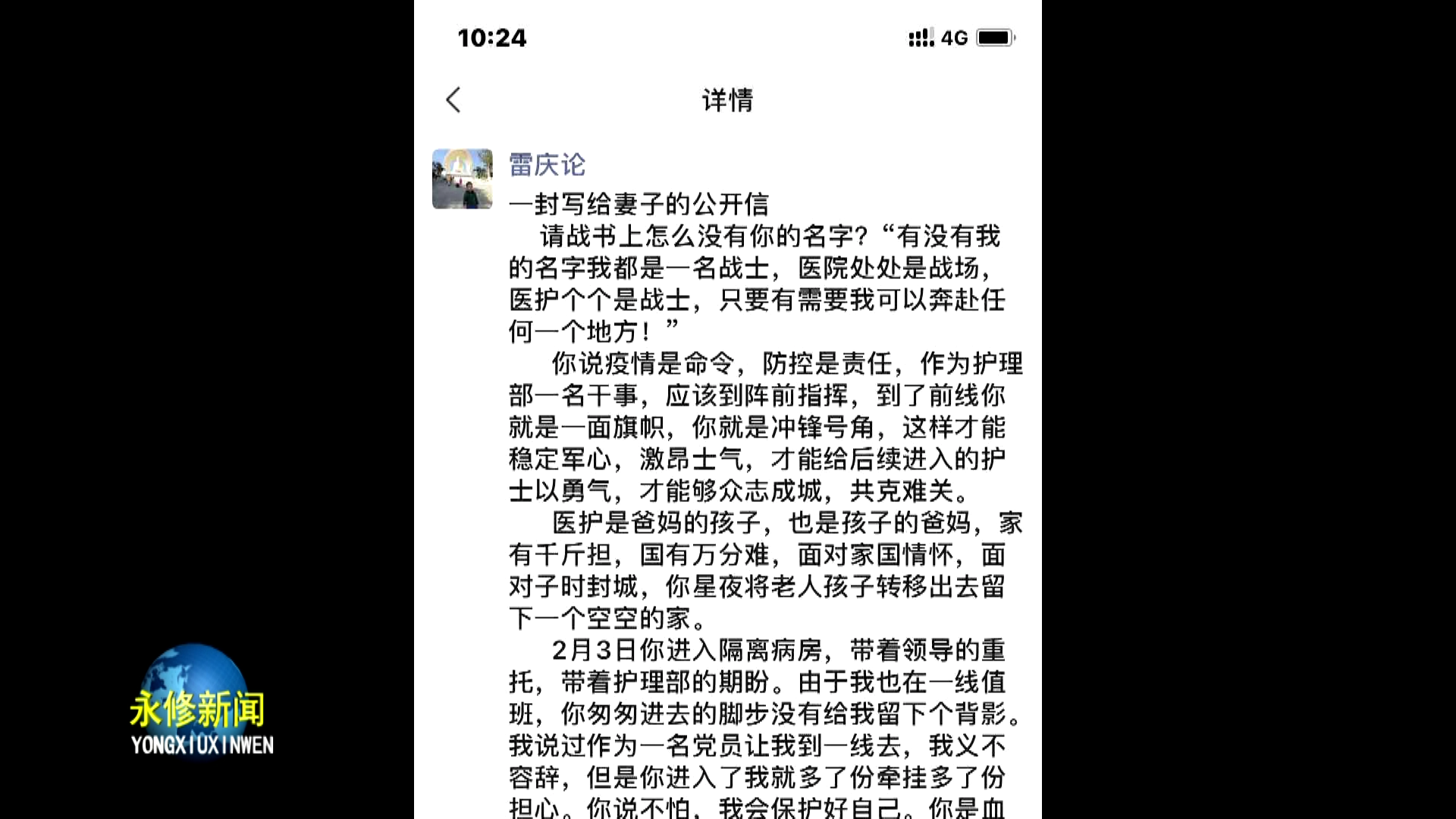Go back from the 详情 page
This screenshot has height=819, width=1456.
pyautogui.click(x=453, y=100)
